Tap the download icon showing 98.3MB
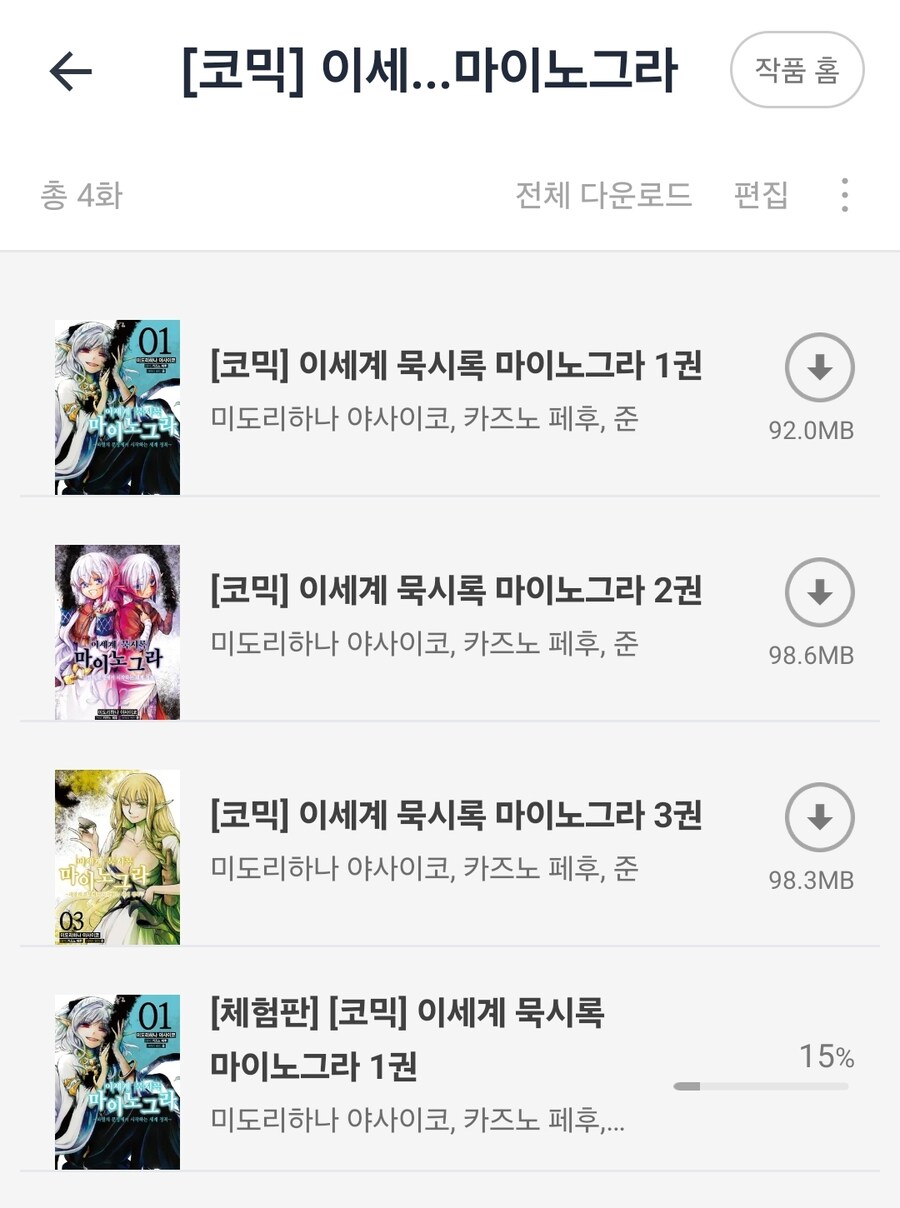This screenshot has width=900, height=1208. [x=820, y=815]
